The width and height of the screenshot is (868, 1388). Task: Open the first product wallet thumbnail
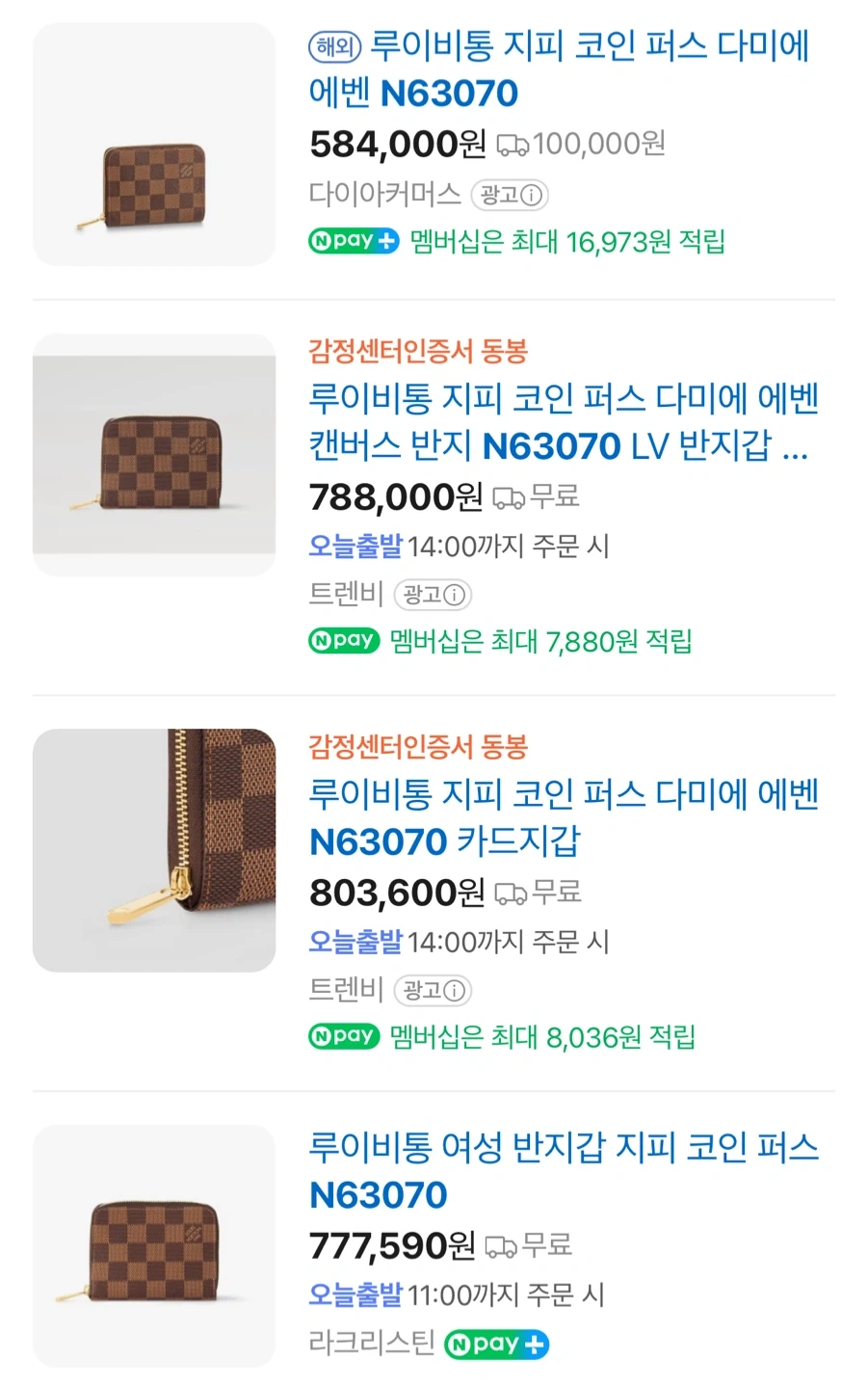click(x=154, y=145)
